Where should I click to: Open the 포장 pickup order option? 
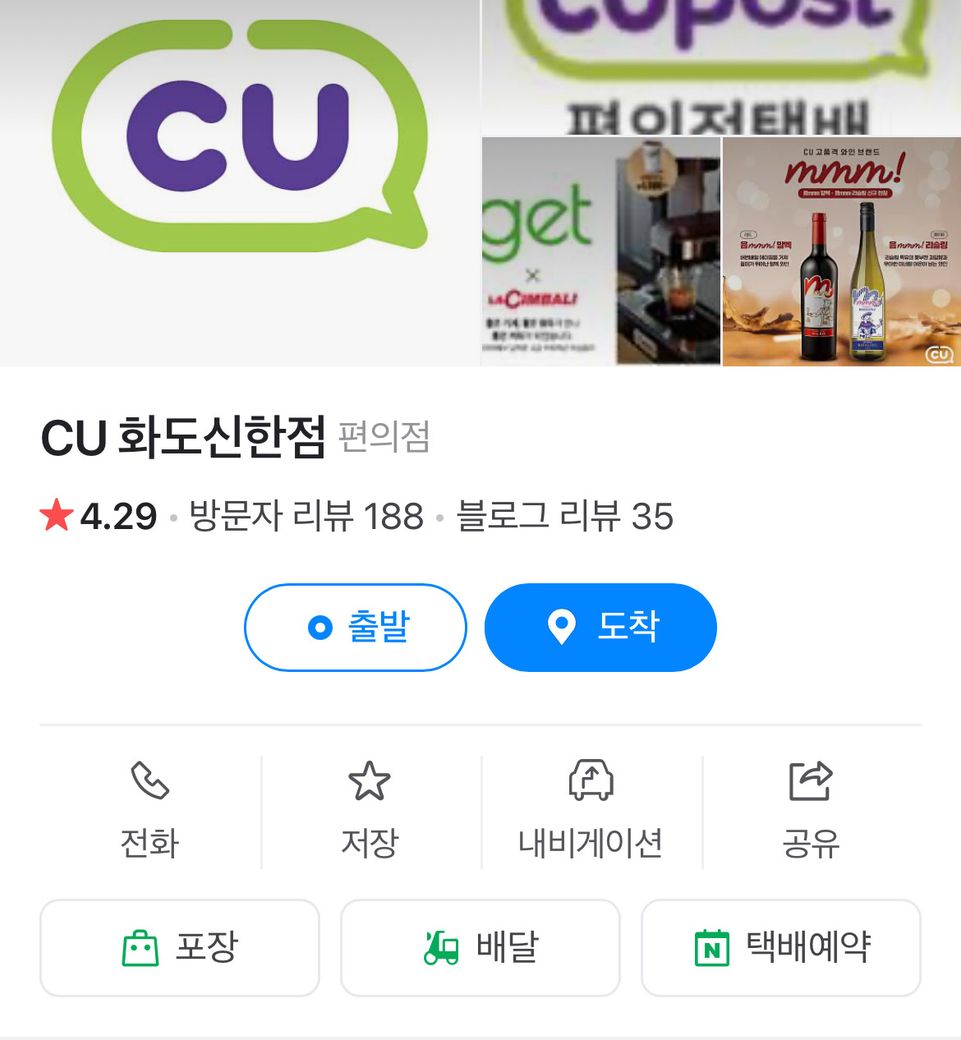(x=180, y=947)
